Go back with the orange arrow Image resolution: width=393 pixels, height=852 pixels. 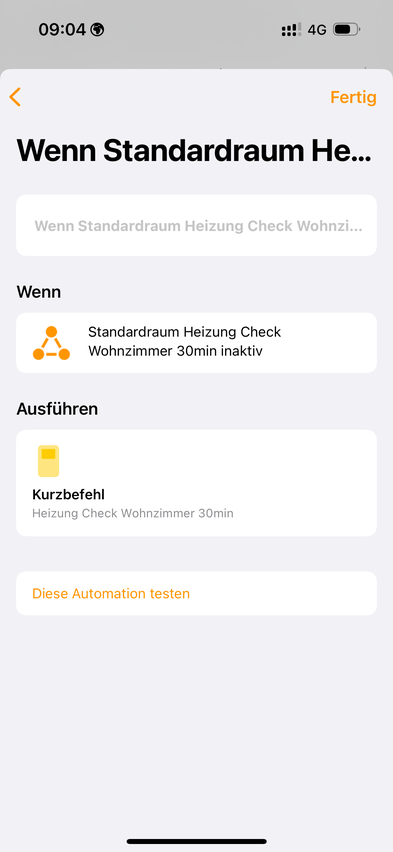pyautogui.click(x=15, y=97)
